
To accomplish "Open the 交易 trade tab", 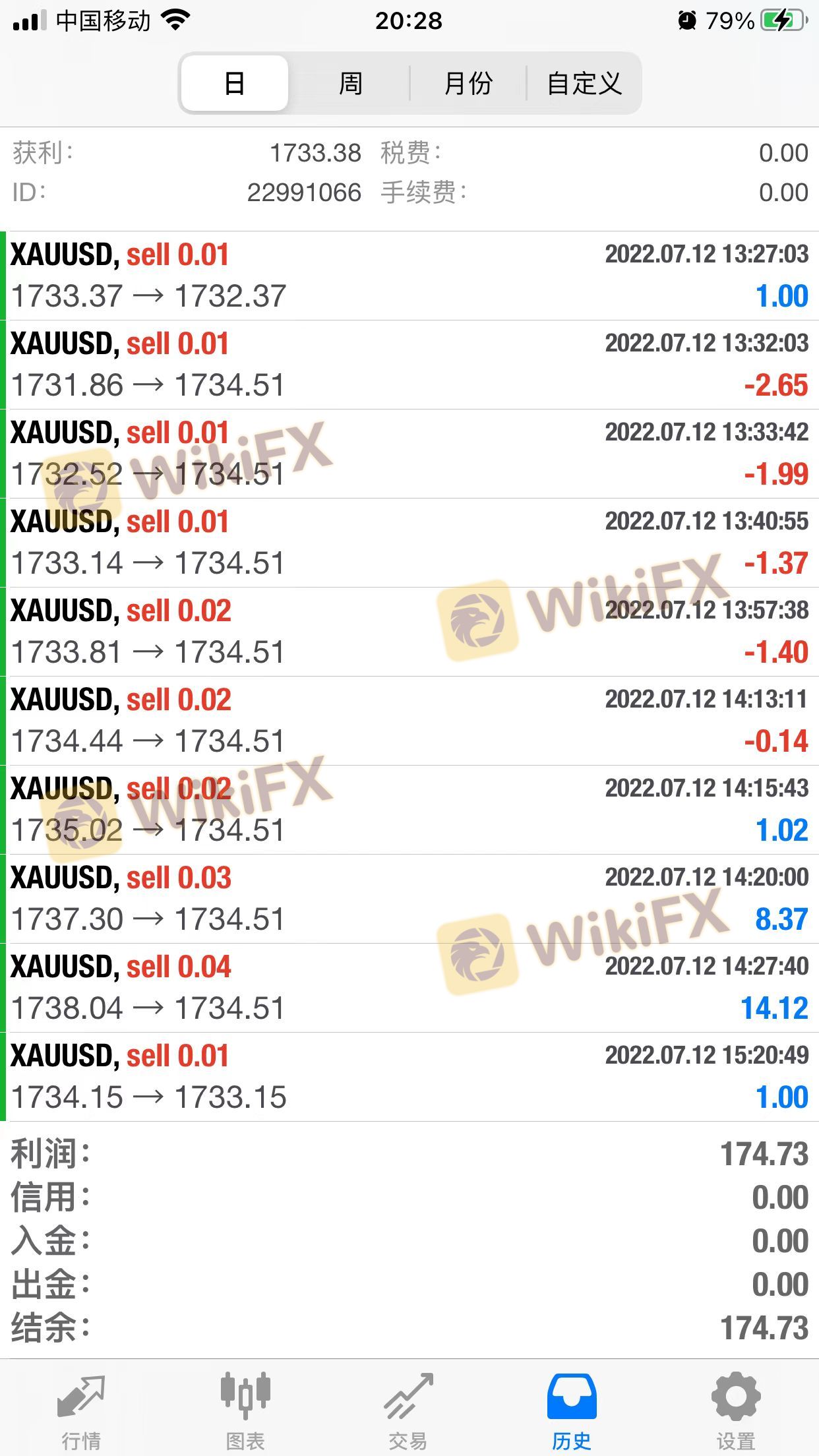I will pyautogui.click(x=409, y=1411).
